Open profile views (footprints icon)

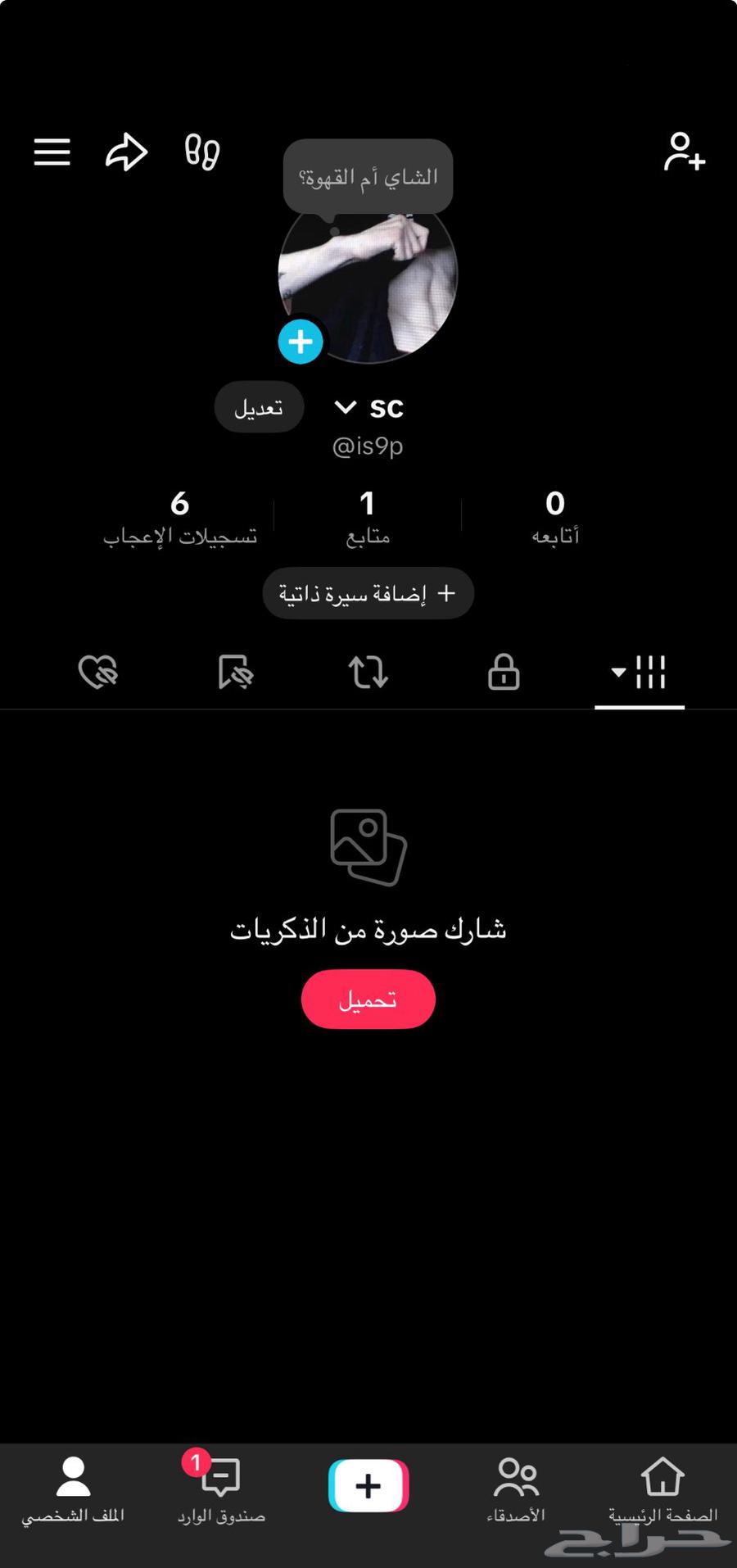tap(201, 152)
